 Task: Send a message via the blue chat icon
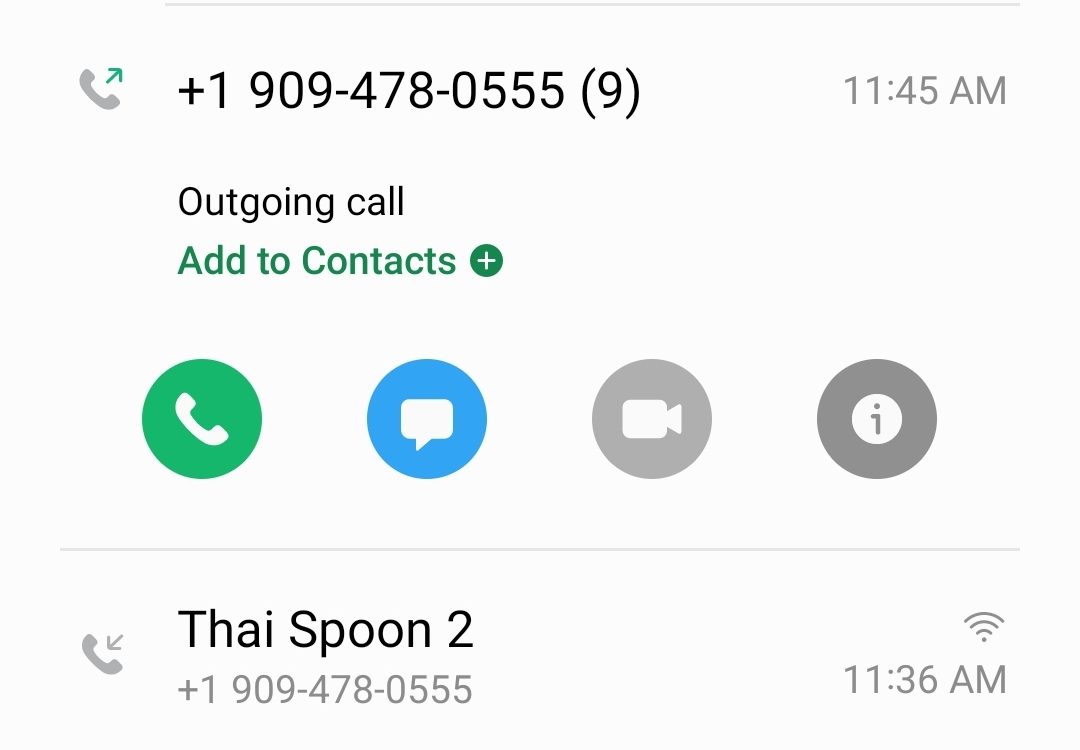click(427, 419)
